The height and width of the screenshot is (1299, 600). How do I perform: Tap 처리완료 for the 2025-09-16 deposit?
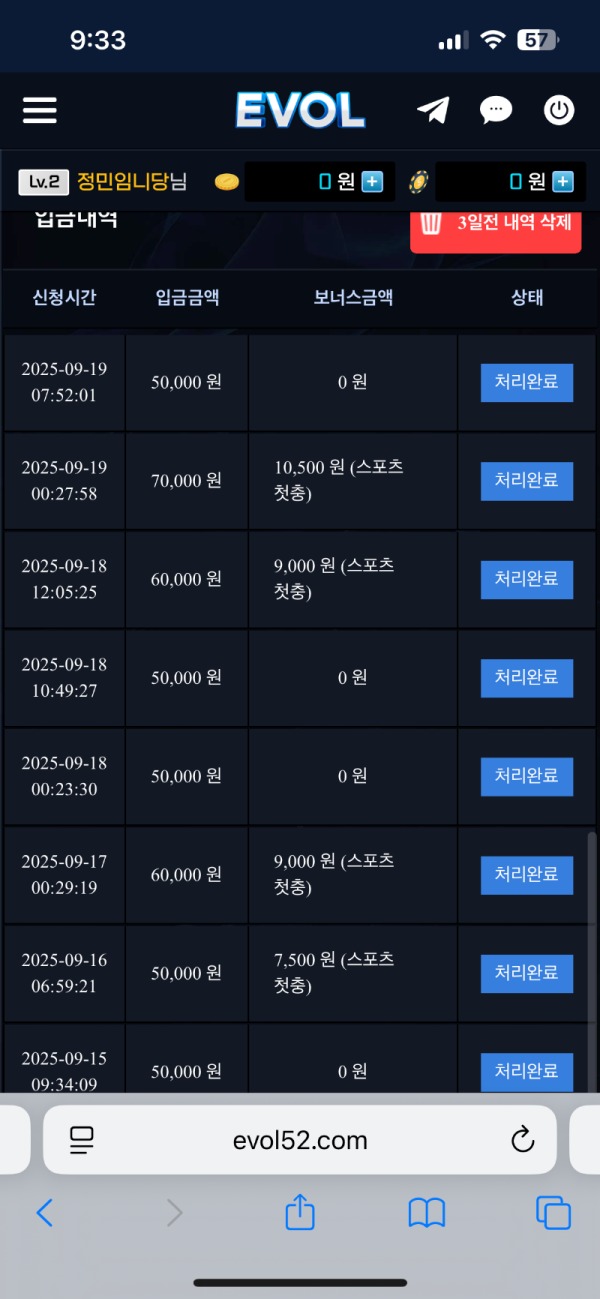[526, 973]
